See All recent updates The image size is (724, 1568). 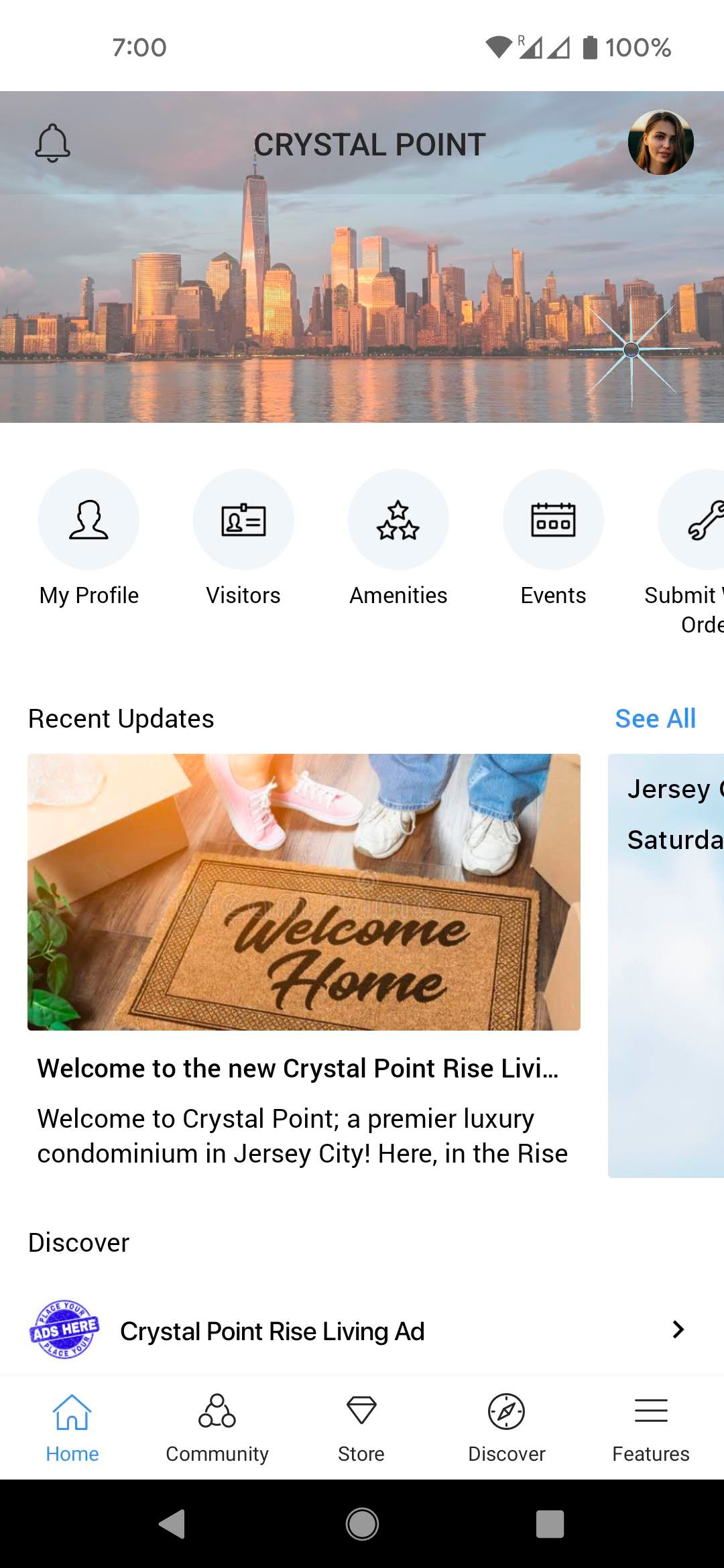(x=655, y=718)
